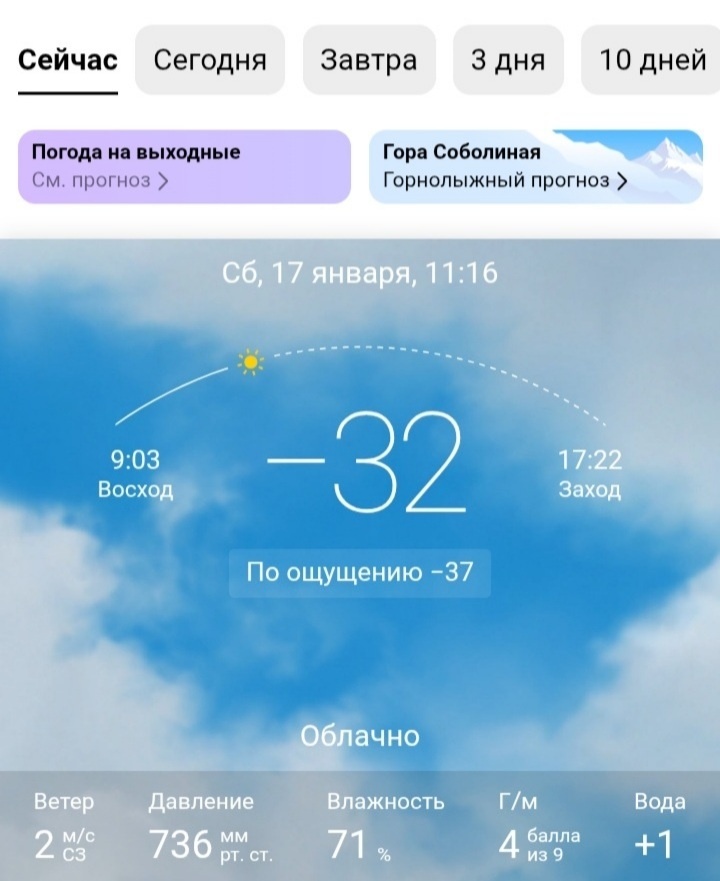Screen dimensions: 720x881
Task: Return to the Сейчас tab
Action: (66, 60)
